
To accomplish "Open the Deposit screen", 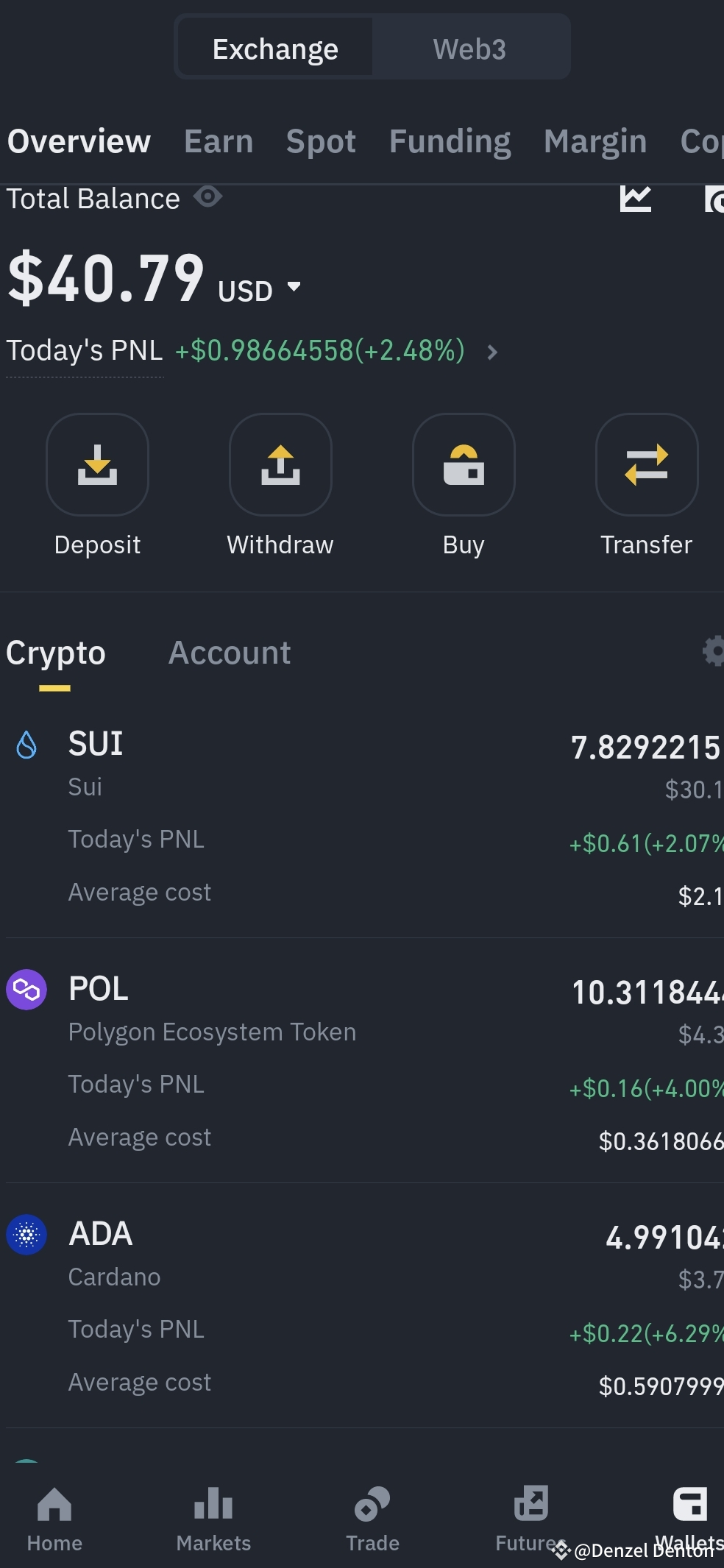I will [x=97, y=465].
